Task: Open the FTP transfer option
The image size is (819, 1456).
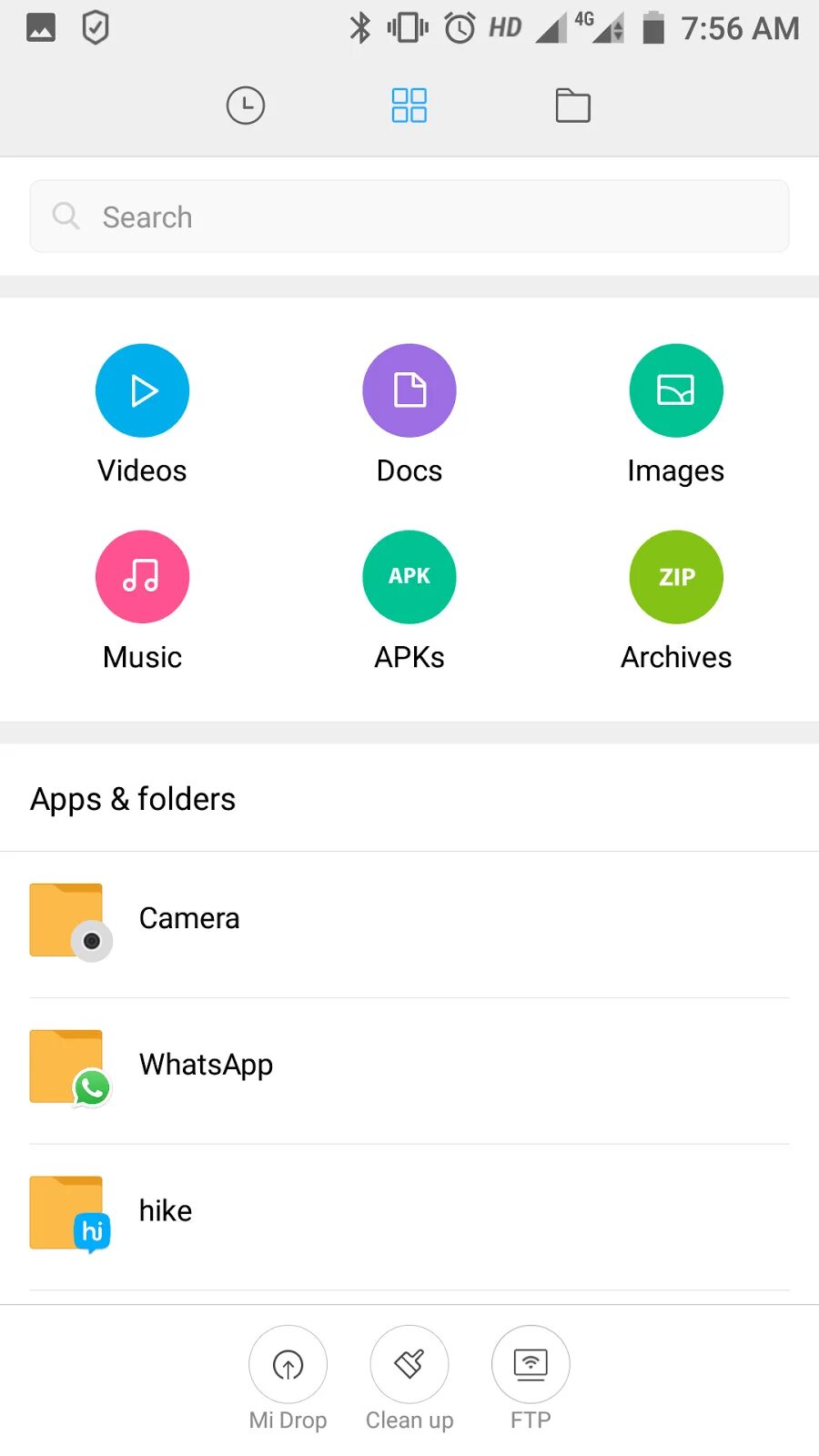Action: point(531,1365)
